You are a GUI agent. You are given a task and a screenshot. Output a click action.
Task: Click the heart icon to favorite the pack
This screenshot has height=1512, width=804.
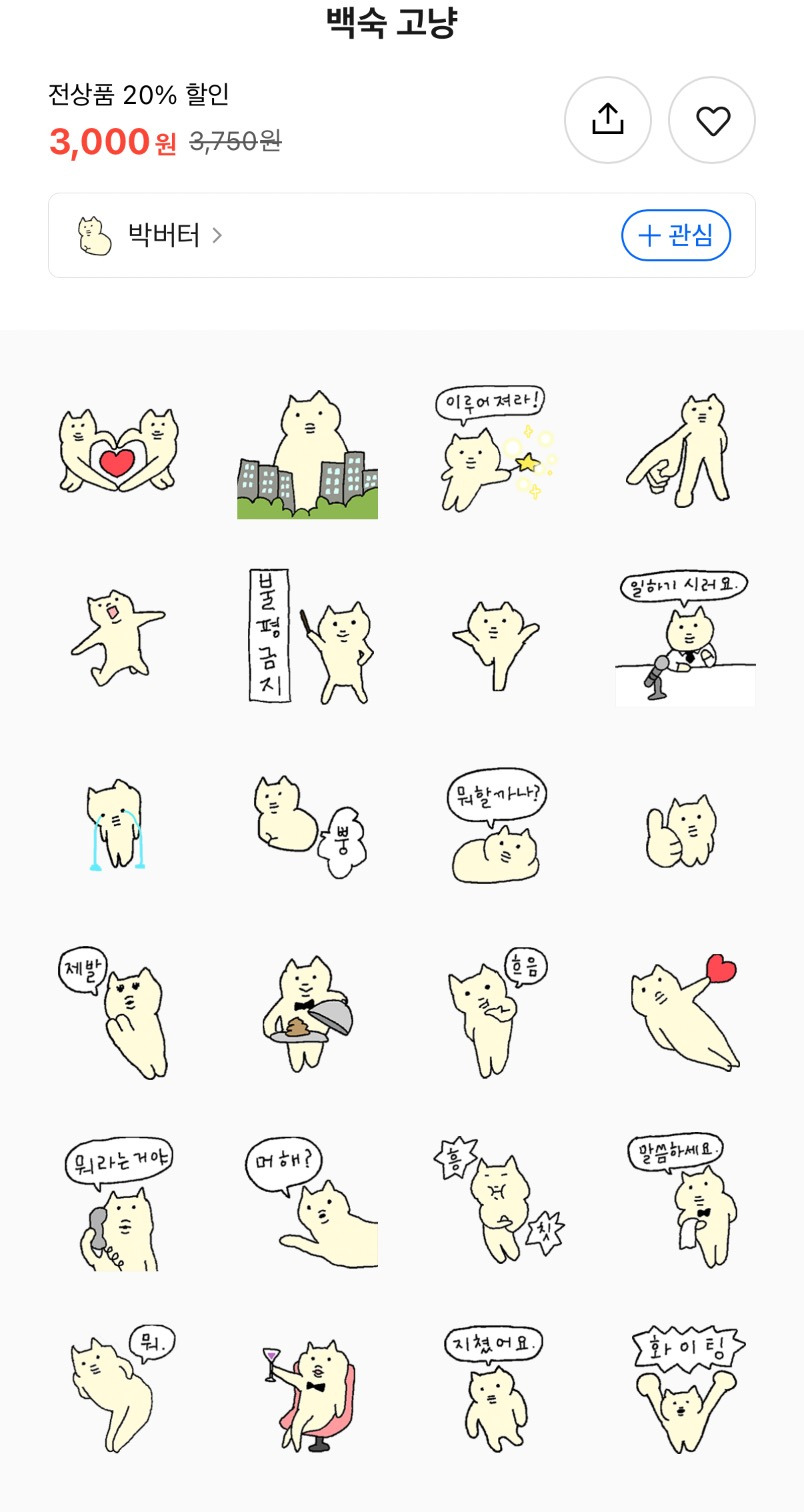pos(712,119)
